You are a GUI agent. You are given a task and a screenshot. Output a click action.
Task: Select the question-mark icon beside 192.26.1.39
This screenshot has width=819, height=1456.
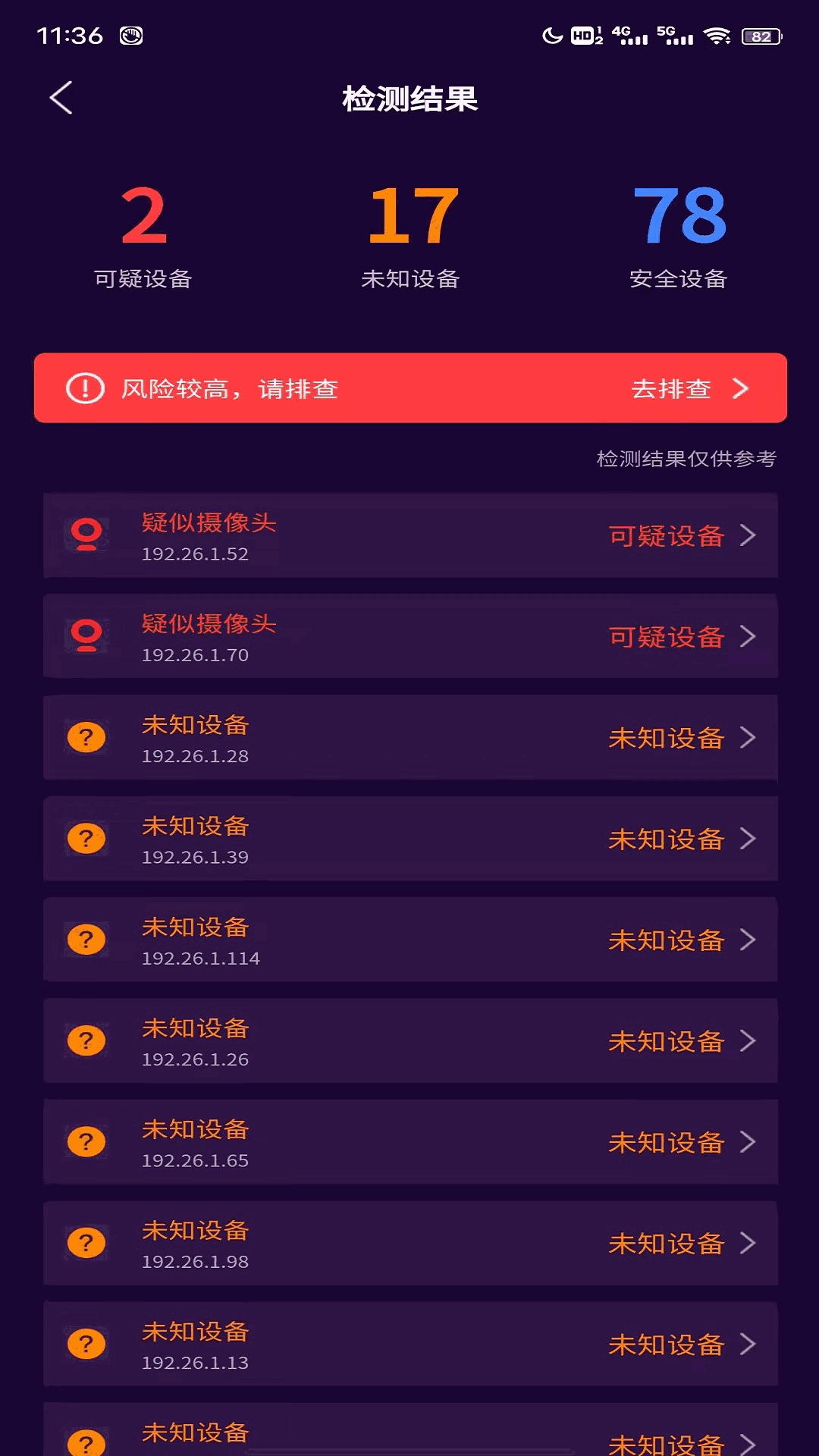(86, 839)
